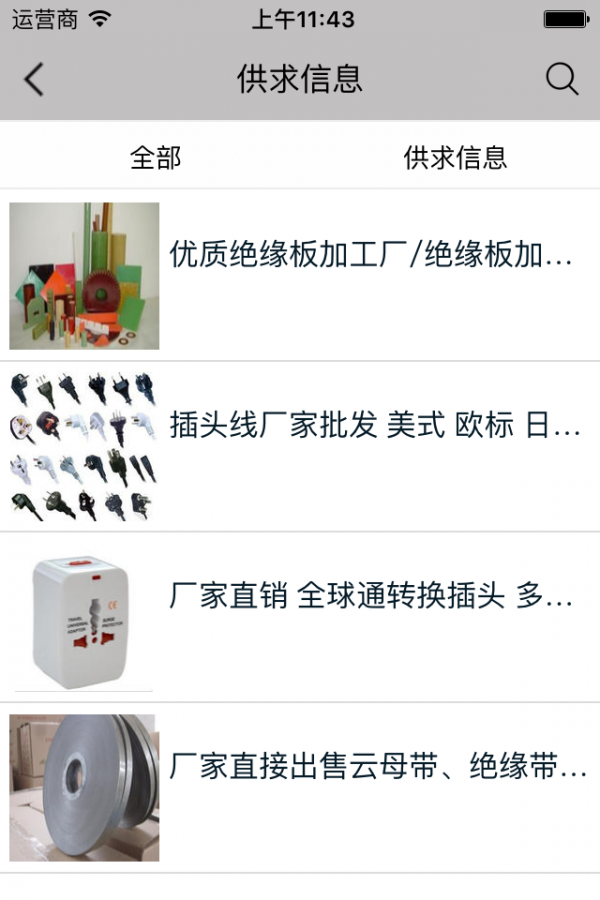
Task: Open the 云母带、绝缘带 listing
Action: point(377,767)
